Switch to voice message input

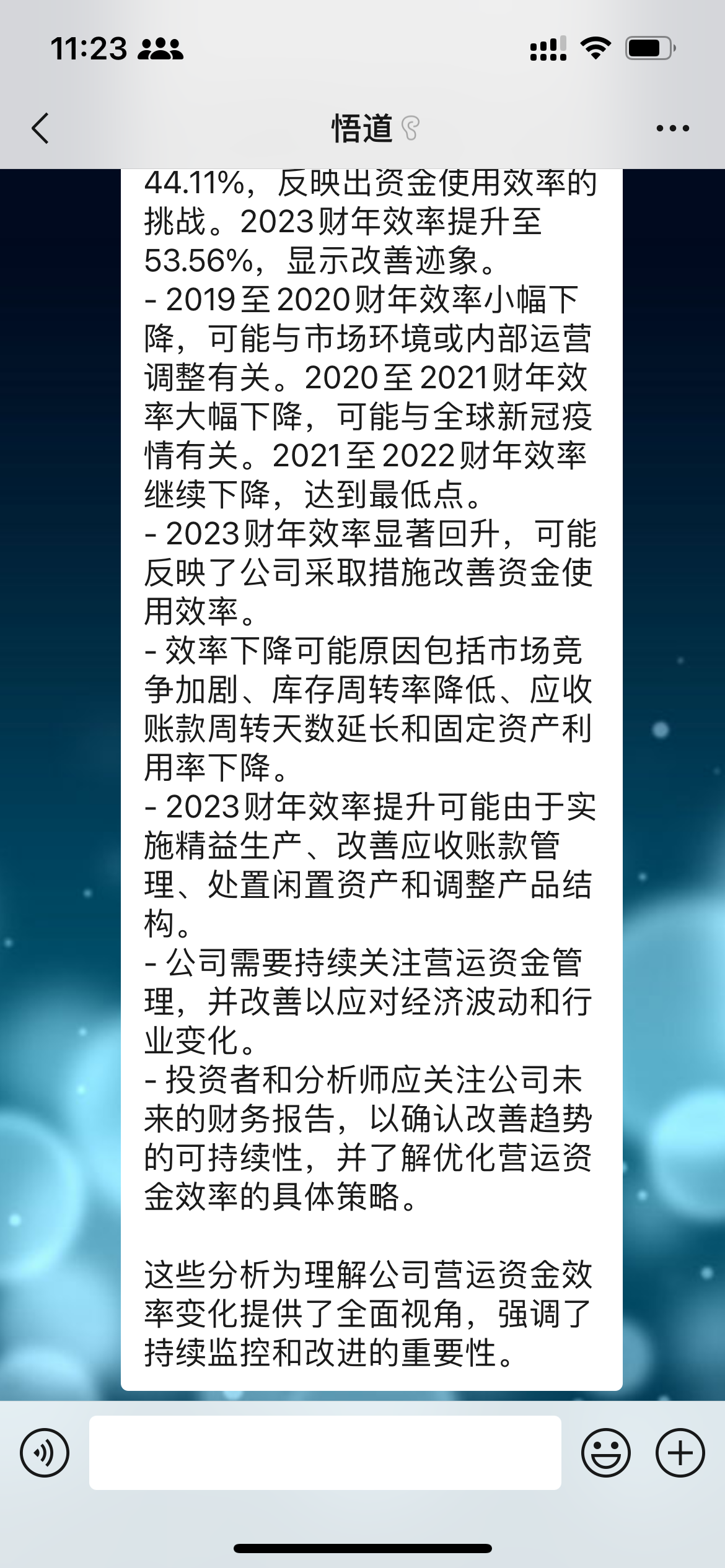45,1452
